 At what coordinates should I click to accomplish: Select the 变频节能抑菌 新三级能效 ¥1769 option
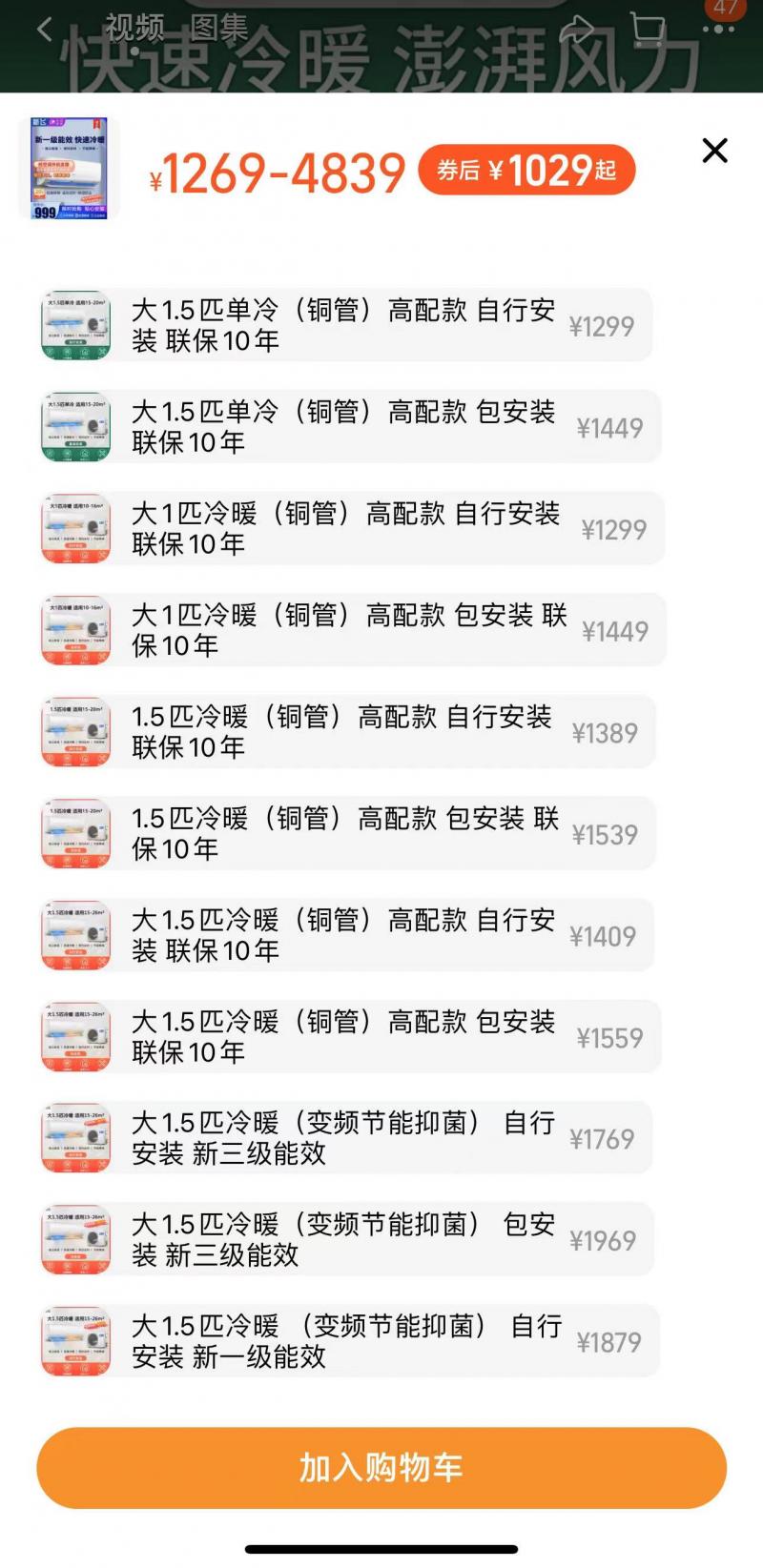coord(343,1137)
